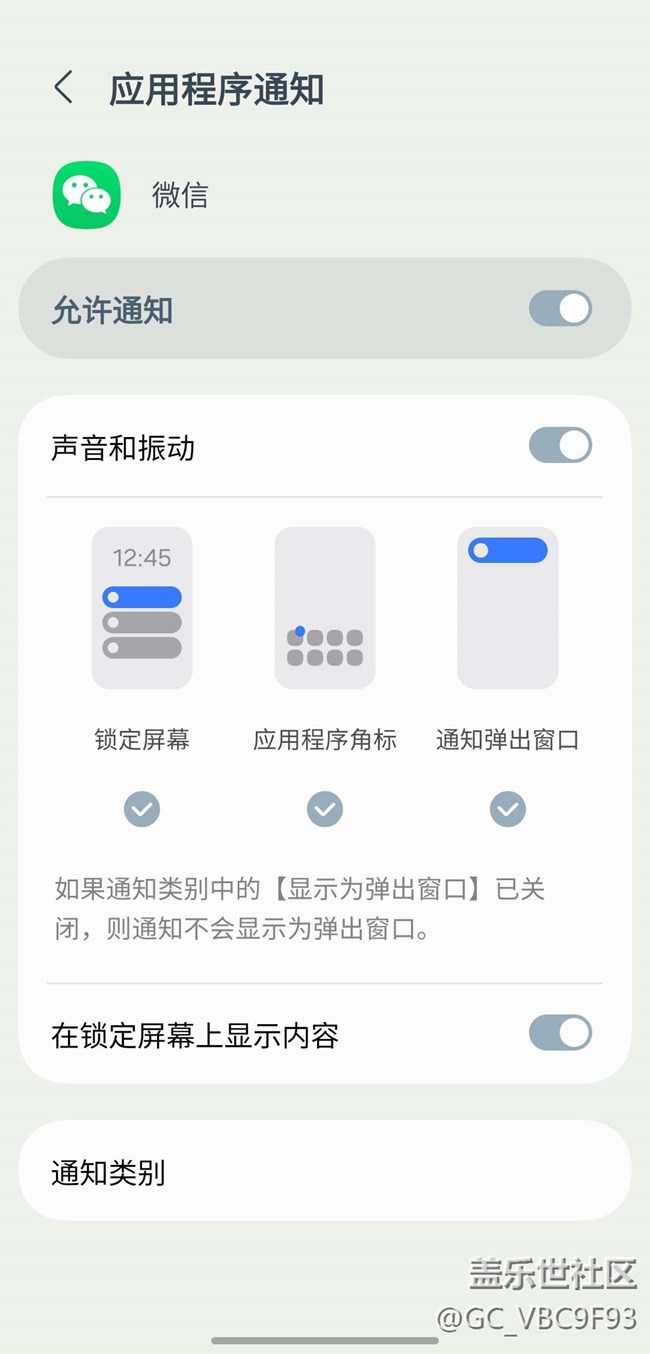This screenshot has width=650, height=1354.
Task: Open 通知类别 settings
Action: 325,1171
